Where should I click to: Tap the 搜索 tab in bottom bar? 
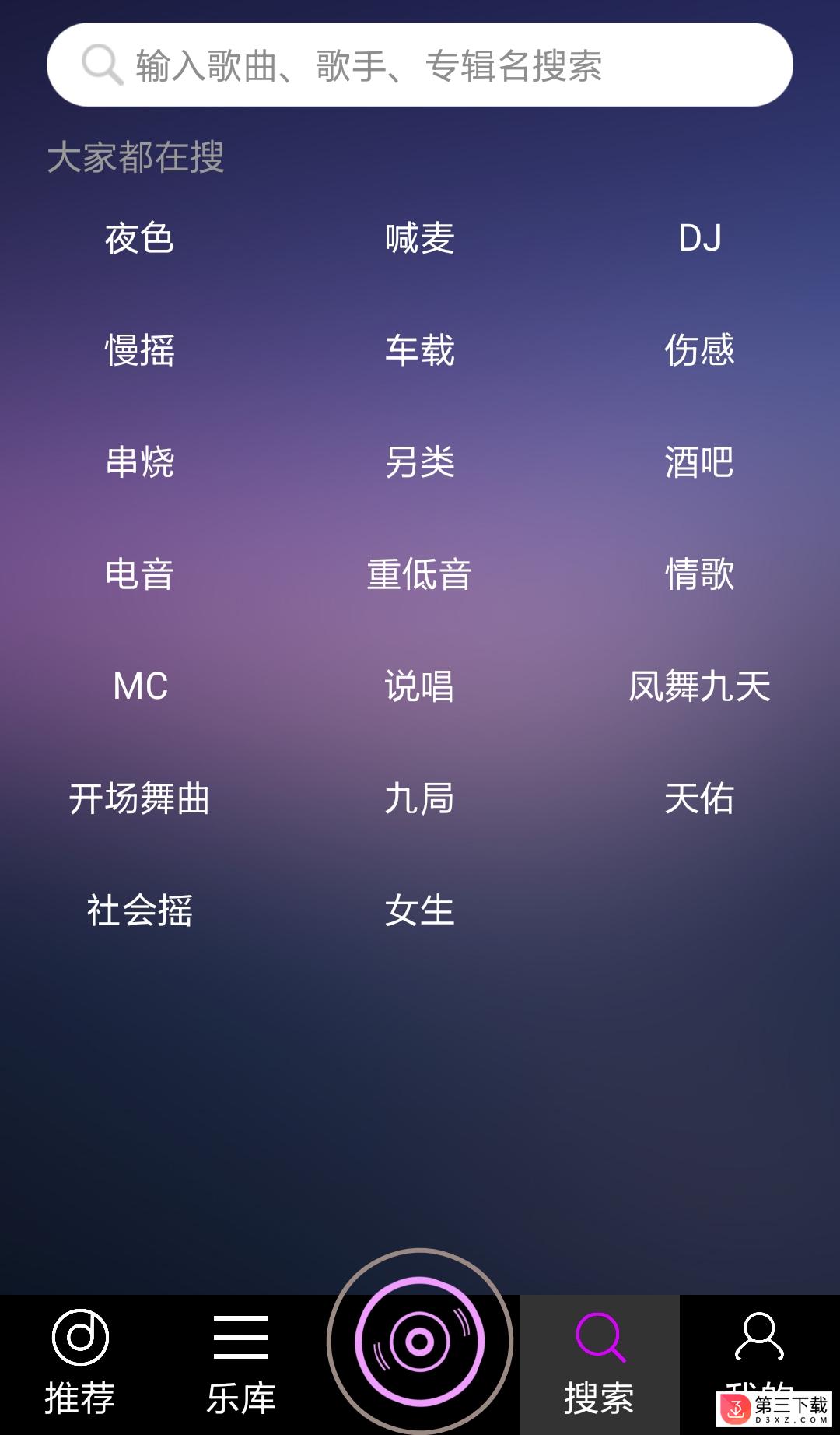(600, 1365)
